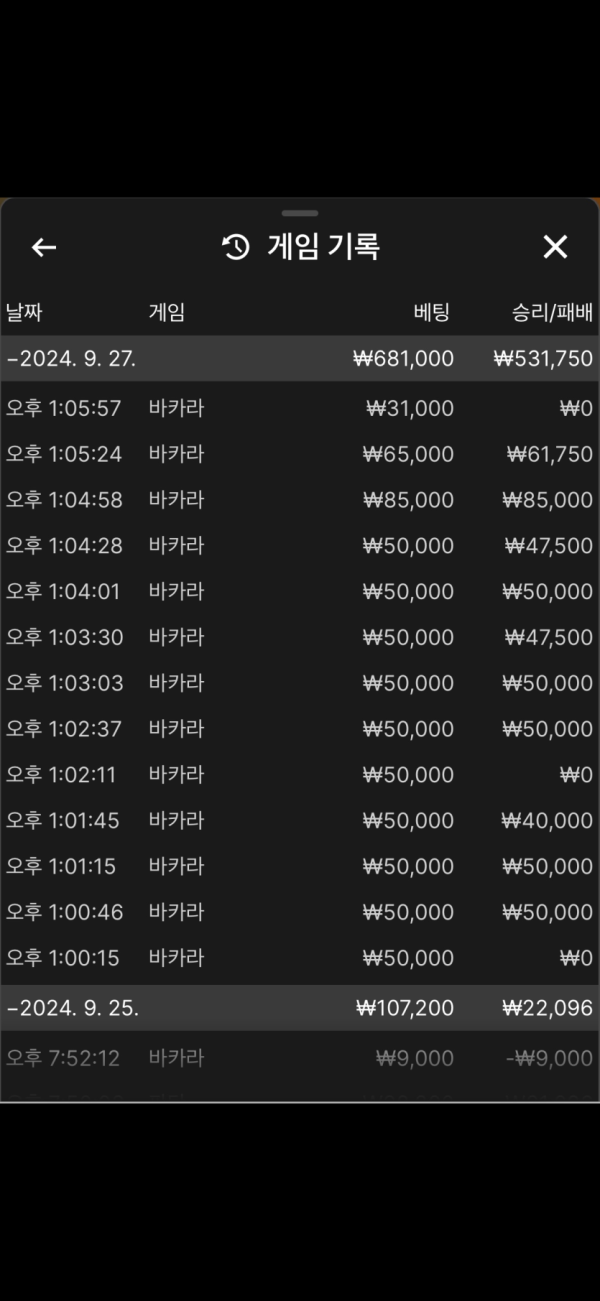600x1301 pixels.
Task: Open the 오후 1:01:15 baccarat record
Action: click(x=300, y=866)
